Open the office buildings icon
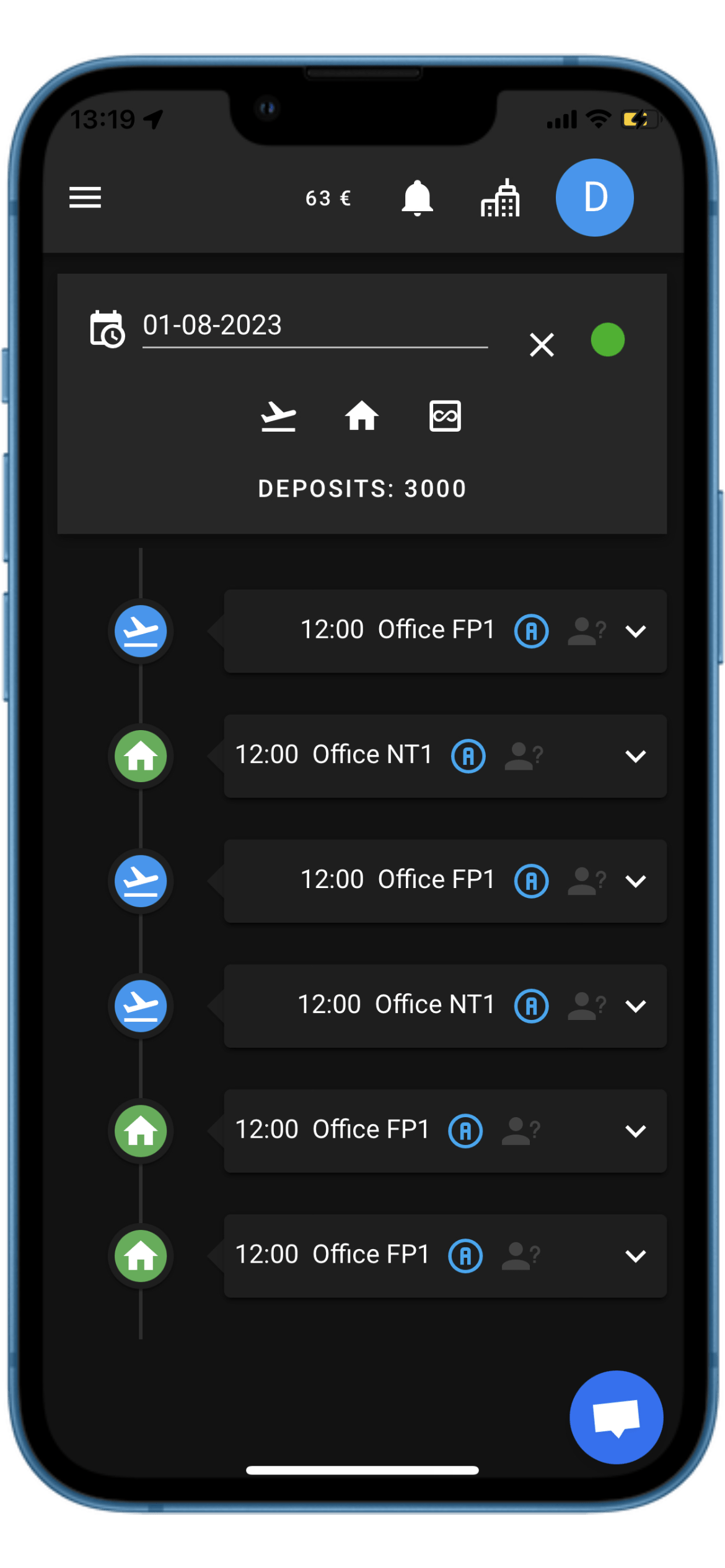 [500, 198]
